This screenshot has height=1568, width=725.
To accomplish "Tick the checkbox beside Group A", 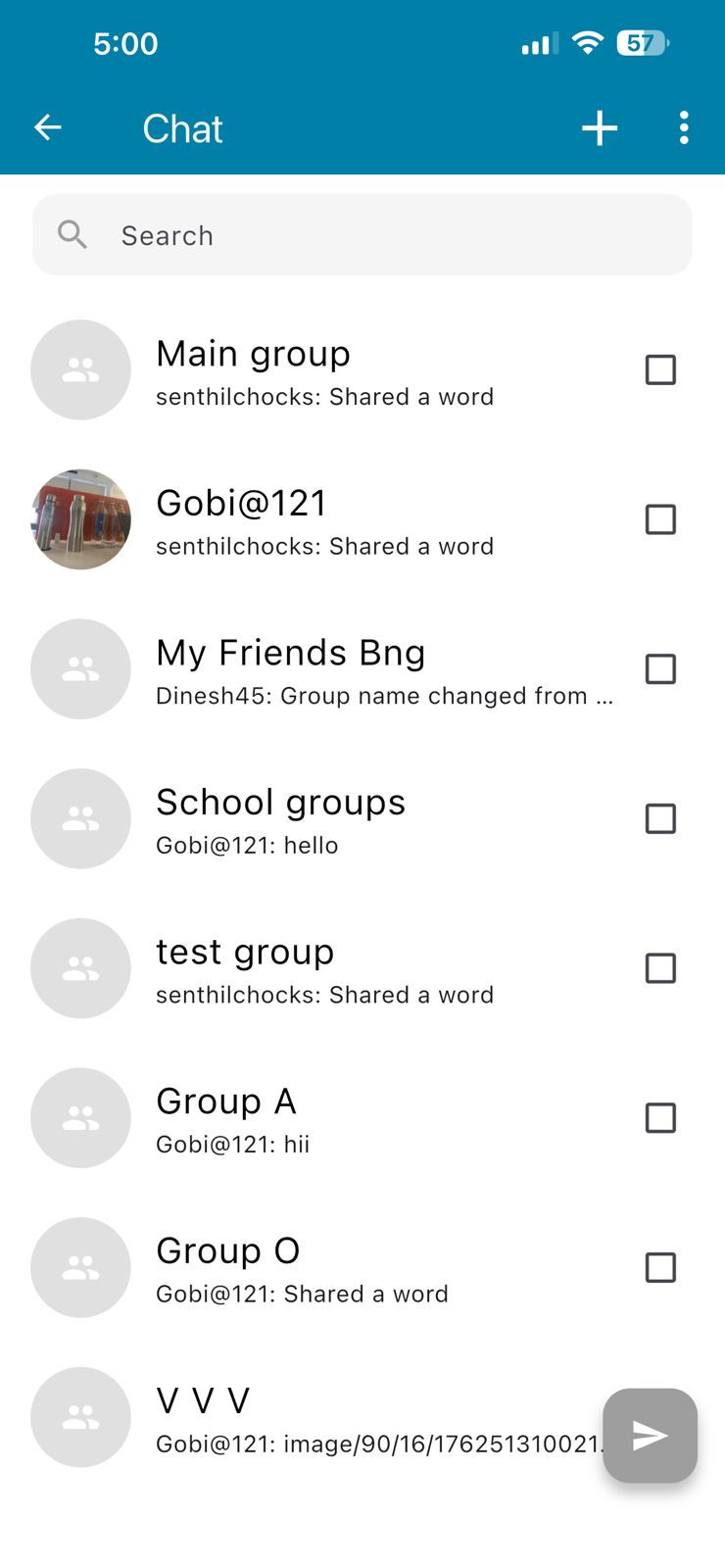I will tap(660, 1118).
